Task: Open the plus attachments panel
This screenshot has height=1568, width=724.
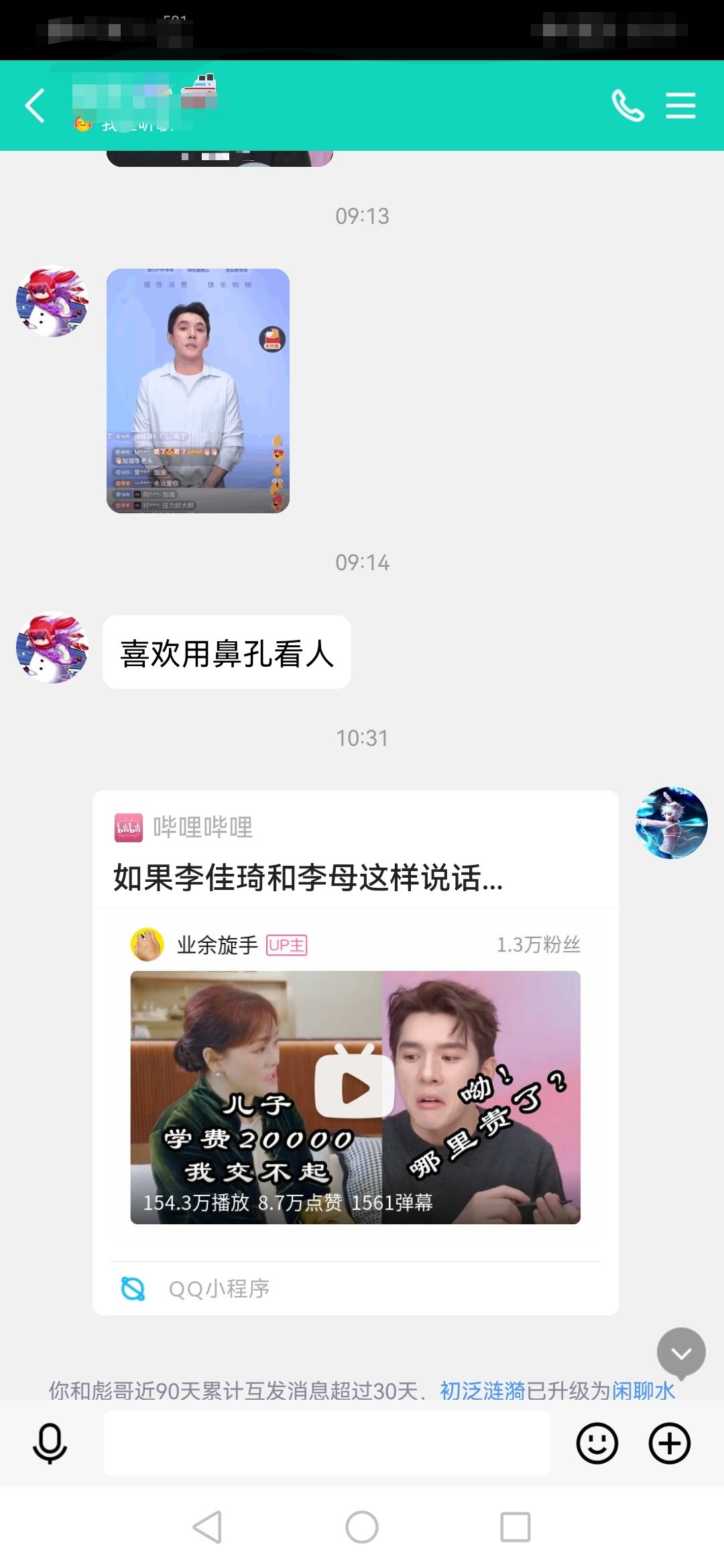Action: 669,1443
